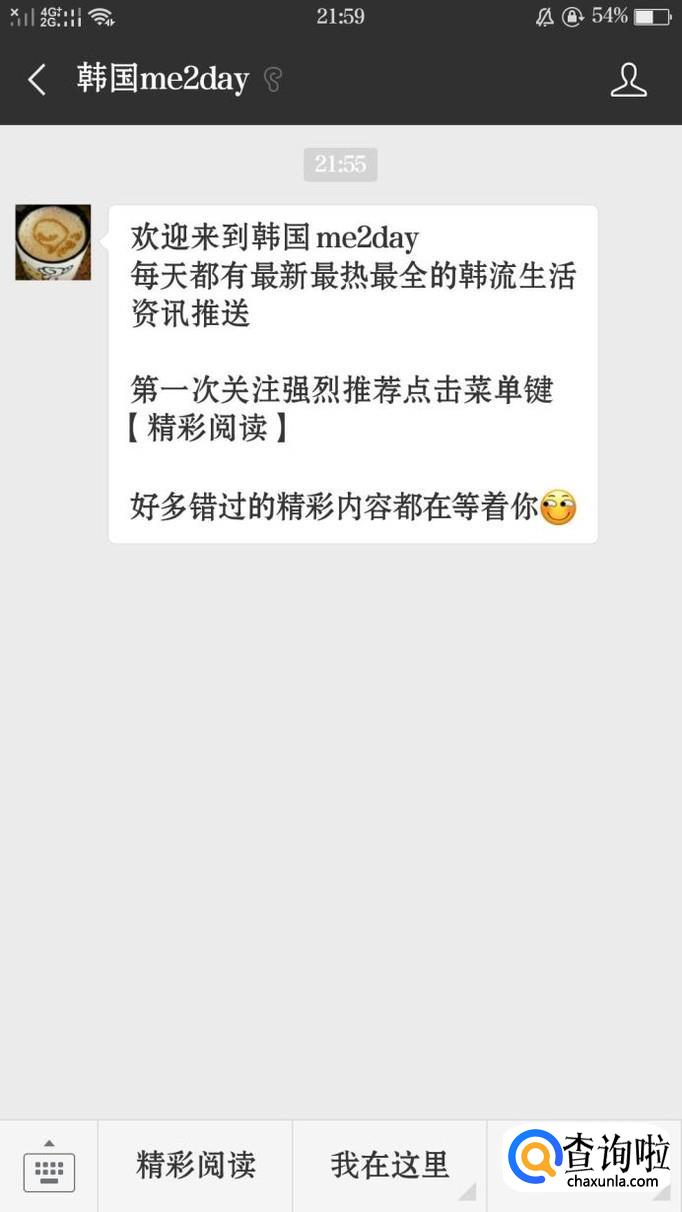
Task: Open the 精彩阅读 menu
Action: pos(196,1165)
